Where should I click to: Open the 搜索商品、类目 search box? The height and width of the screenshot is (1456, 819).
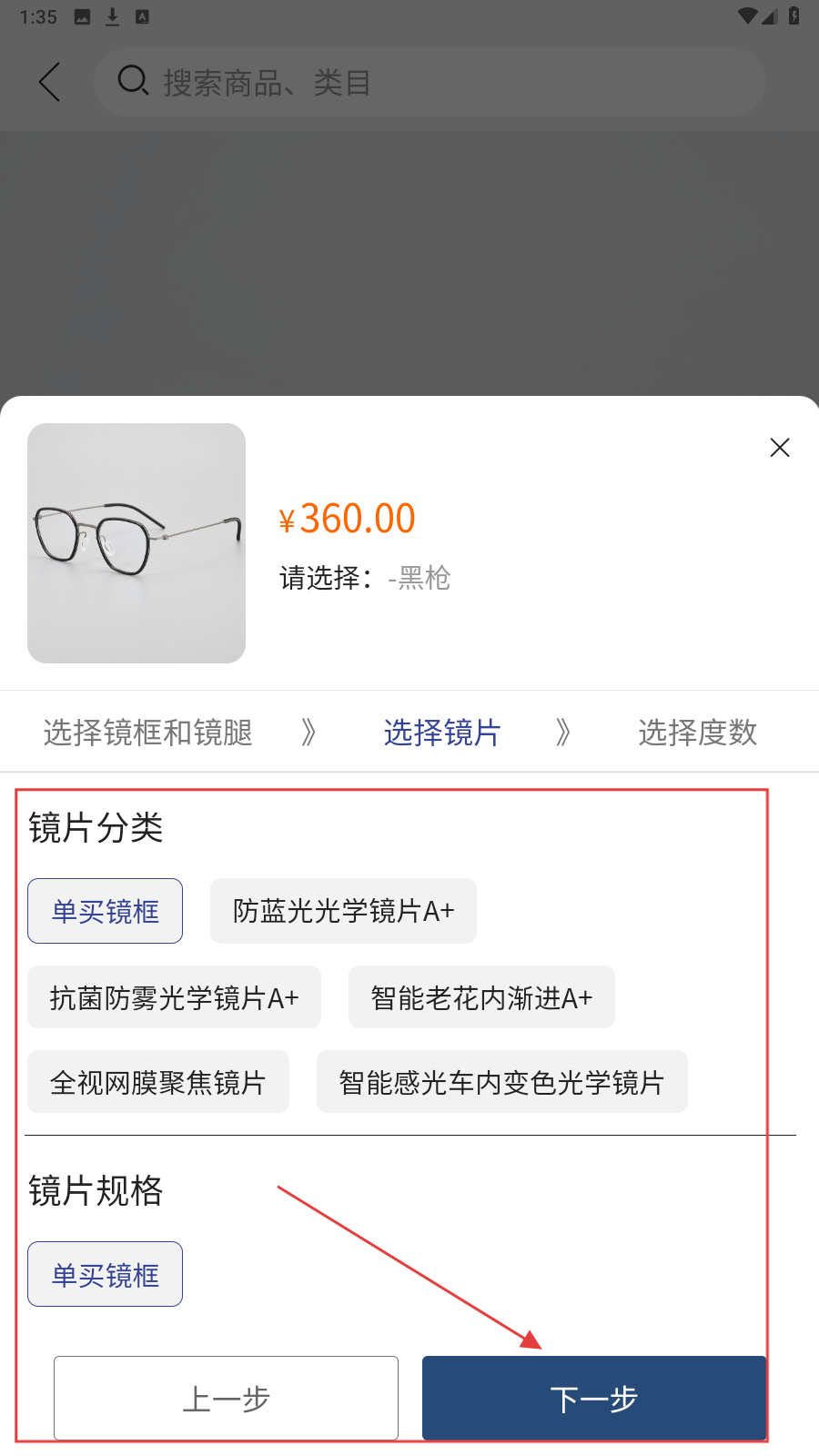[x=430, y=82]
